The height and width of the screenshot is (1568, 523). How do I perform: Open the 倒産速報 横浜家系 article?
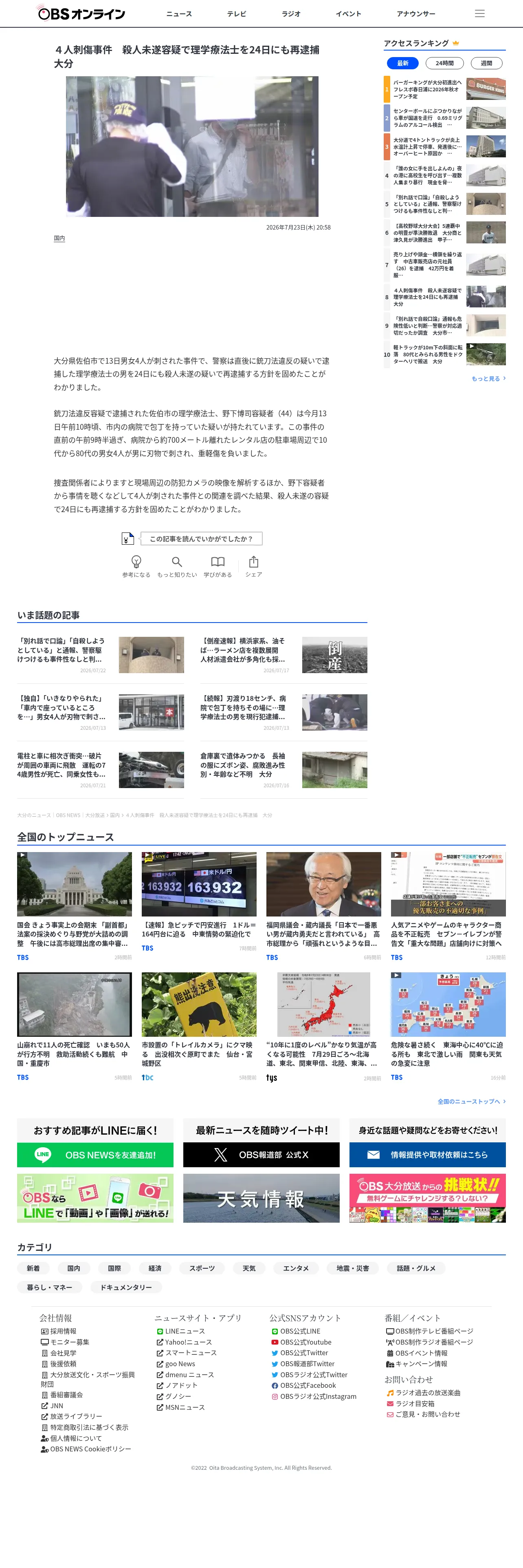pyautogui.click(x=284, y=654)
